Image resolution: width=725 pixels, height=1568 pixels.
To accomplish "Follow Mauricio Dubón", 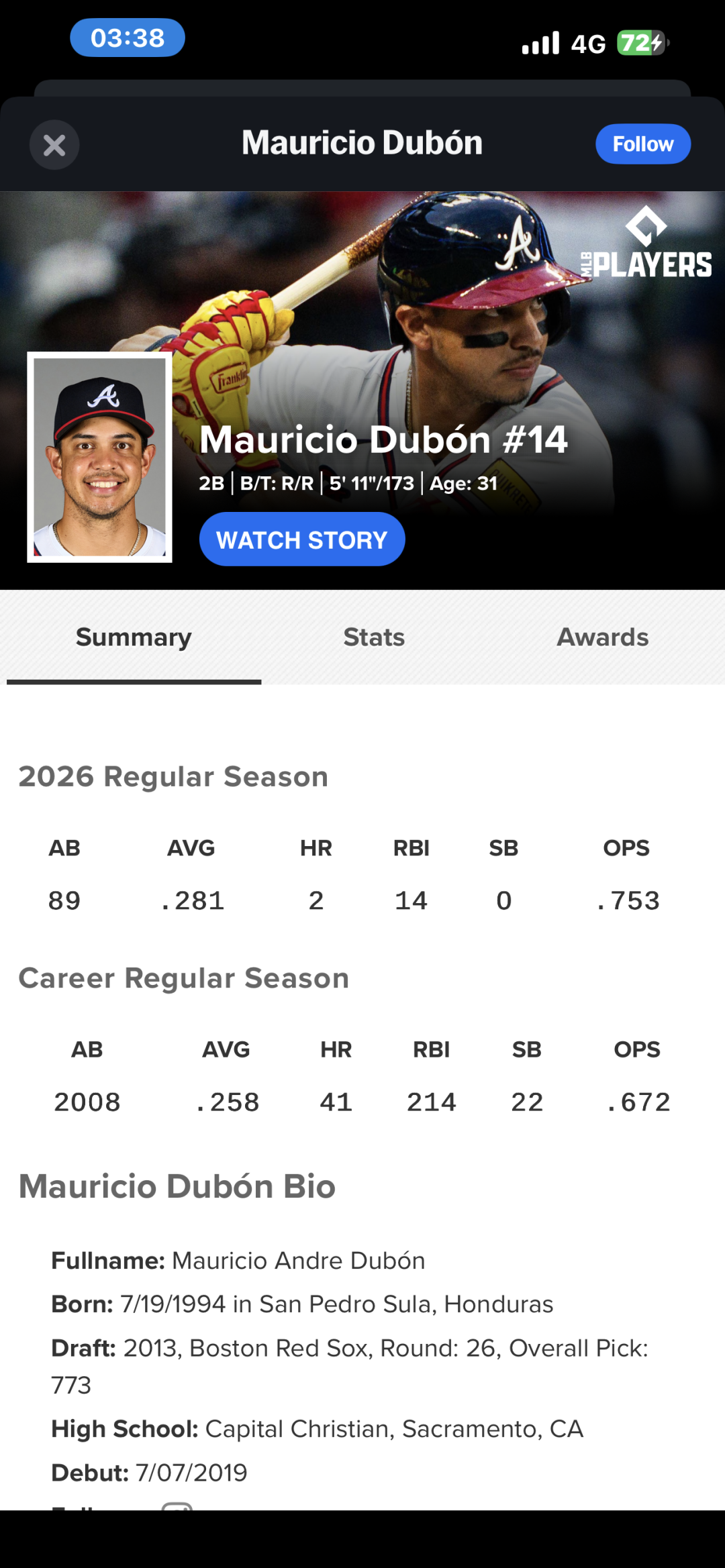I will pos(642,144).
